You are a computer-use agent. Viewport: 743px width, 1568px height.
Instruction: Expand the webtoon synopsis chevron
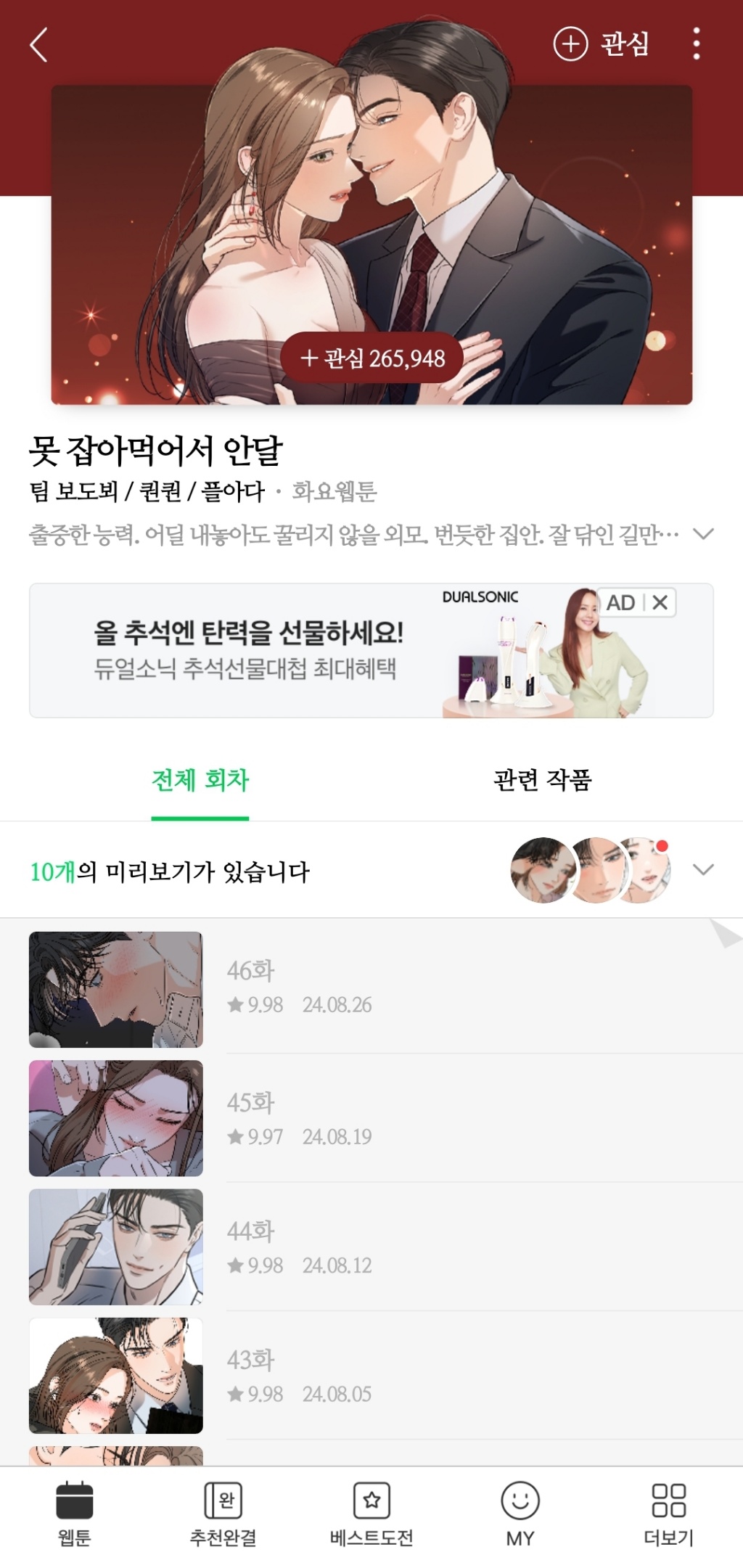pyautogui.click(x=703, y=534)
